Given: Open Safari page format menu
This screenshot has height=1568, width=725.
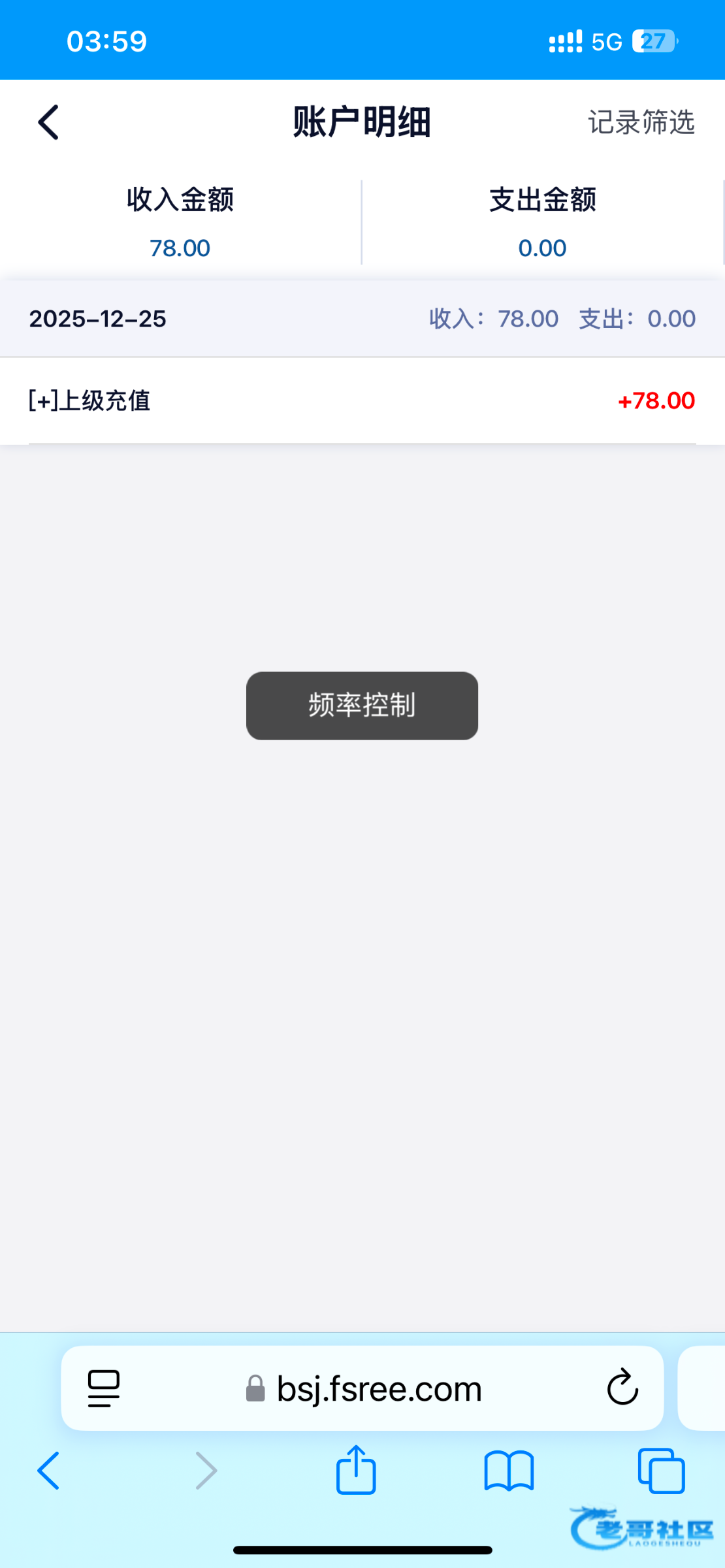Looking at the screenshot, I should (x=104, y=1388).
